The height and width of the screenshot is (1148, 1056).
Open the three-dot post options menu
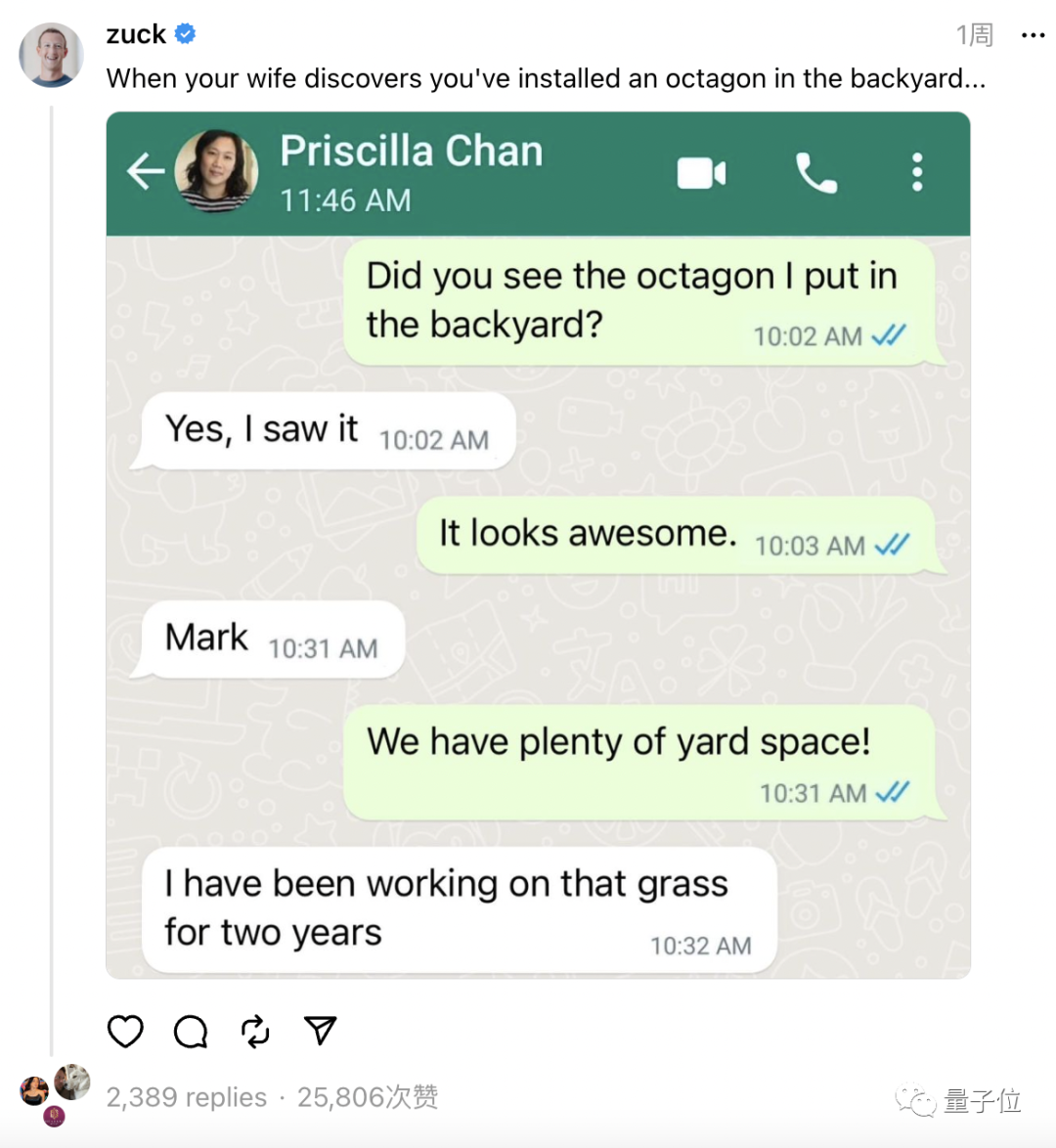[1033, 35]
